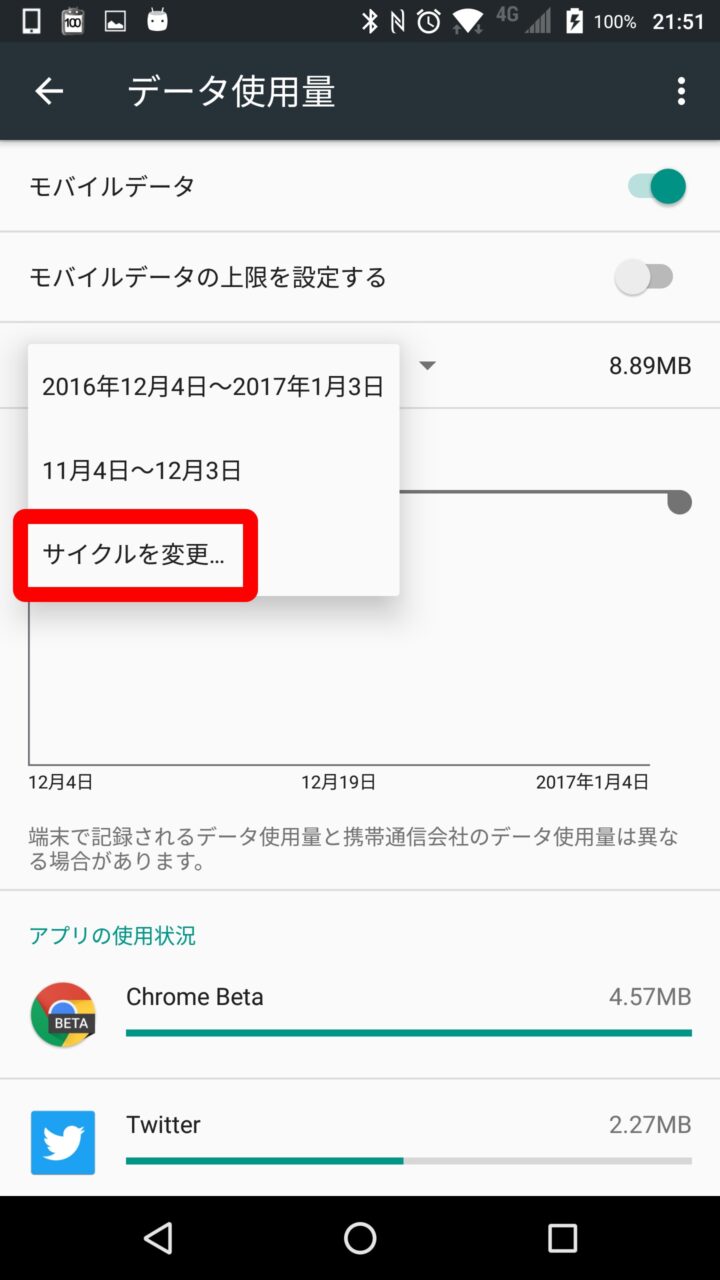Open recent apps from navigation bar
Screen dimensions: 720x1280
(562, 1238)
